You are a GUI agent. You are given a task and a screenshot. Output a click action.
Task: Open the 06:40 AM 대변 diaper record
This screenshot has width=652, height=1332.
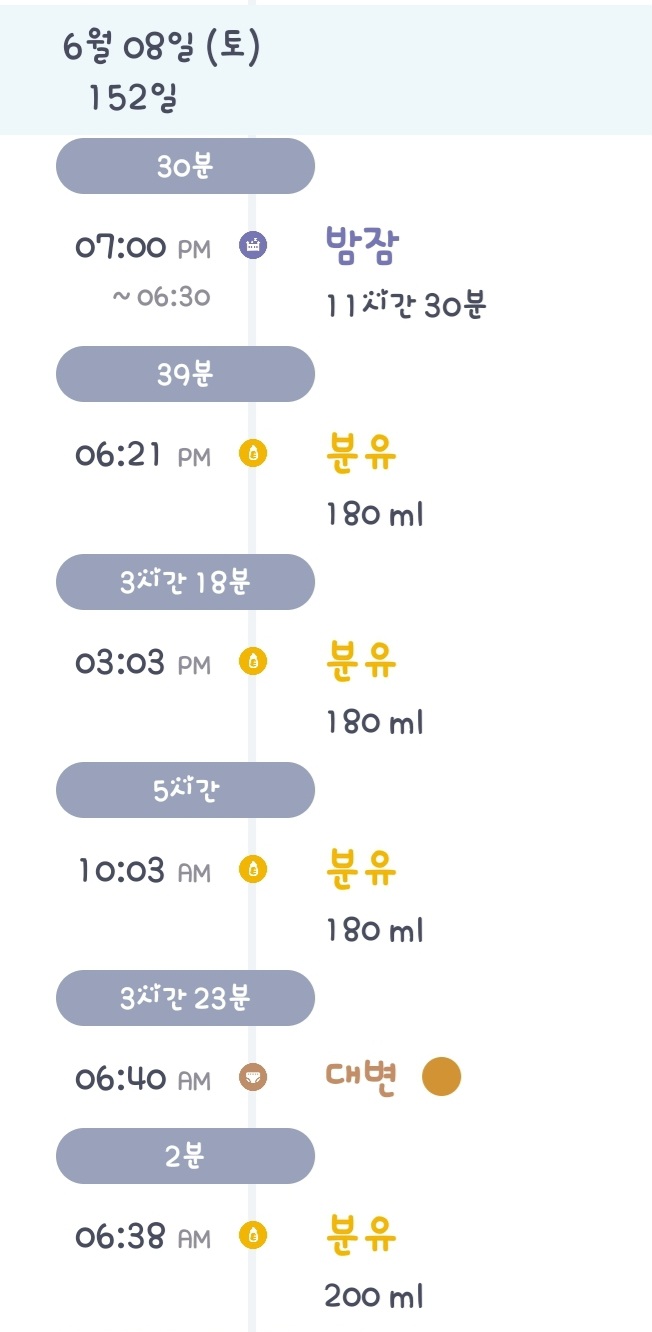click(362, 1078)
